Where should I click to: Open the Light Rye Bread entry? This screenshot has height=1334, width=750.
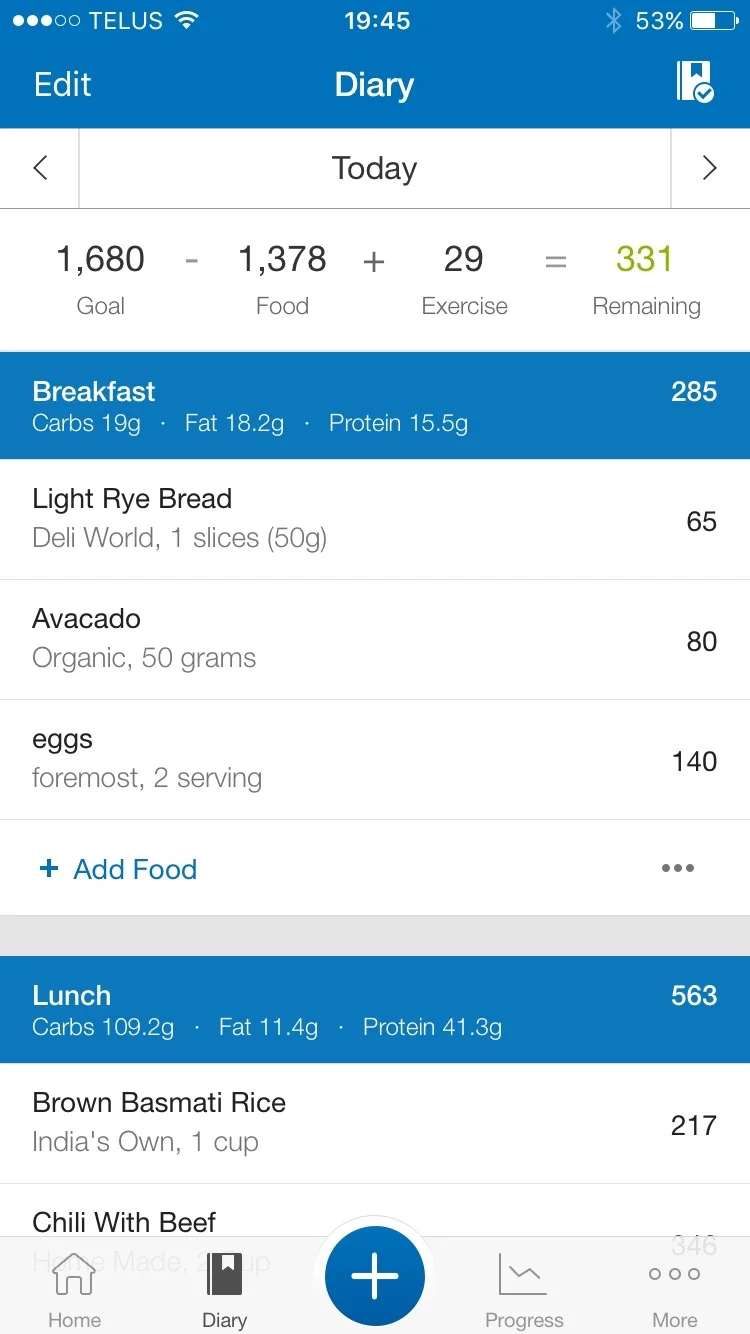coord(374,519)
